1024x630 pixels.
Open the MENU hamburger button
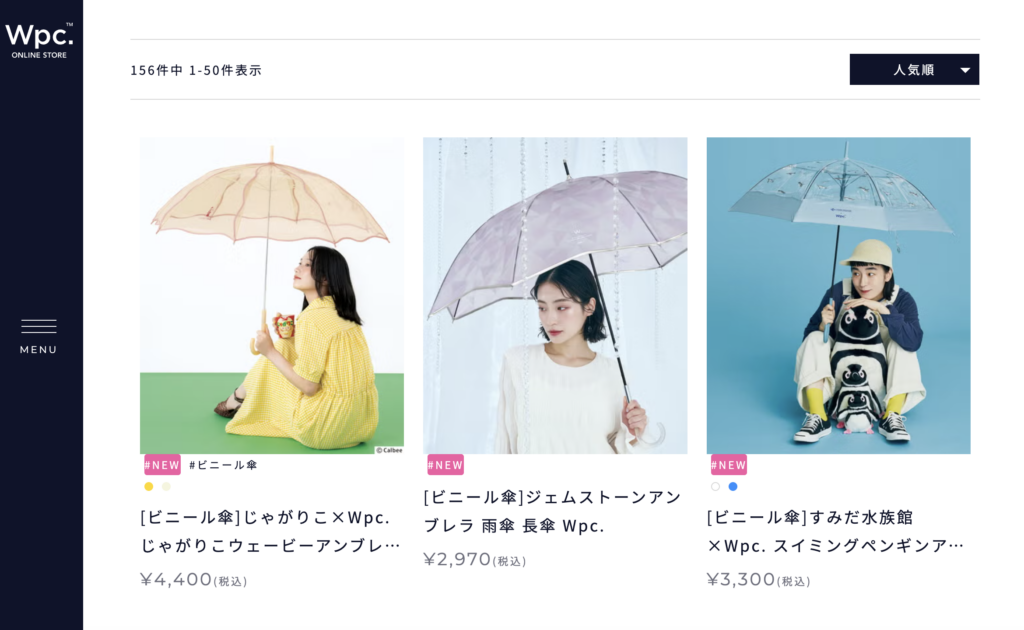(x=39, y=336)
